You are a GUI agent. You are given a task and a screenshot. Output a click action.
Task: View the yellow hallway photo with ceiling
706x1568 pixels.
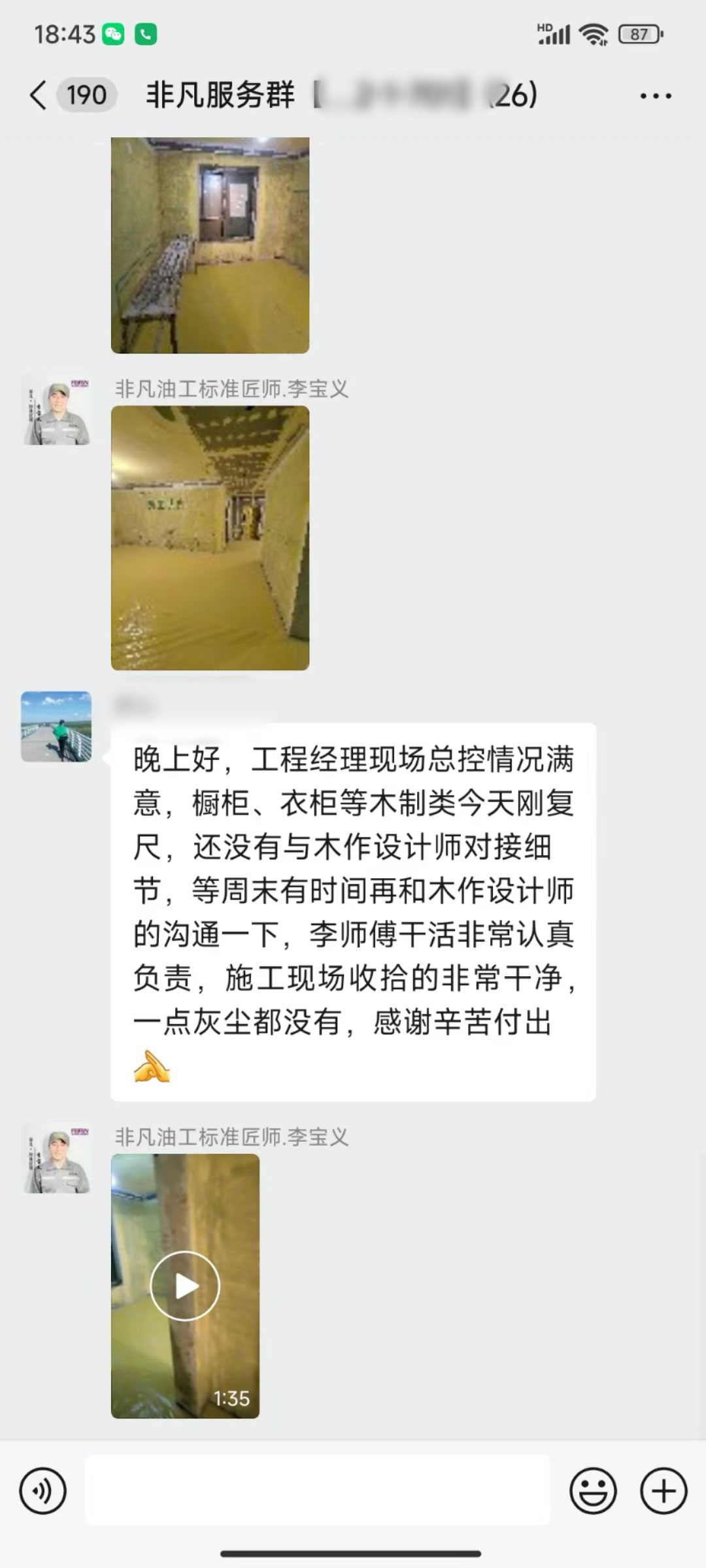click(x=210, y=538)
